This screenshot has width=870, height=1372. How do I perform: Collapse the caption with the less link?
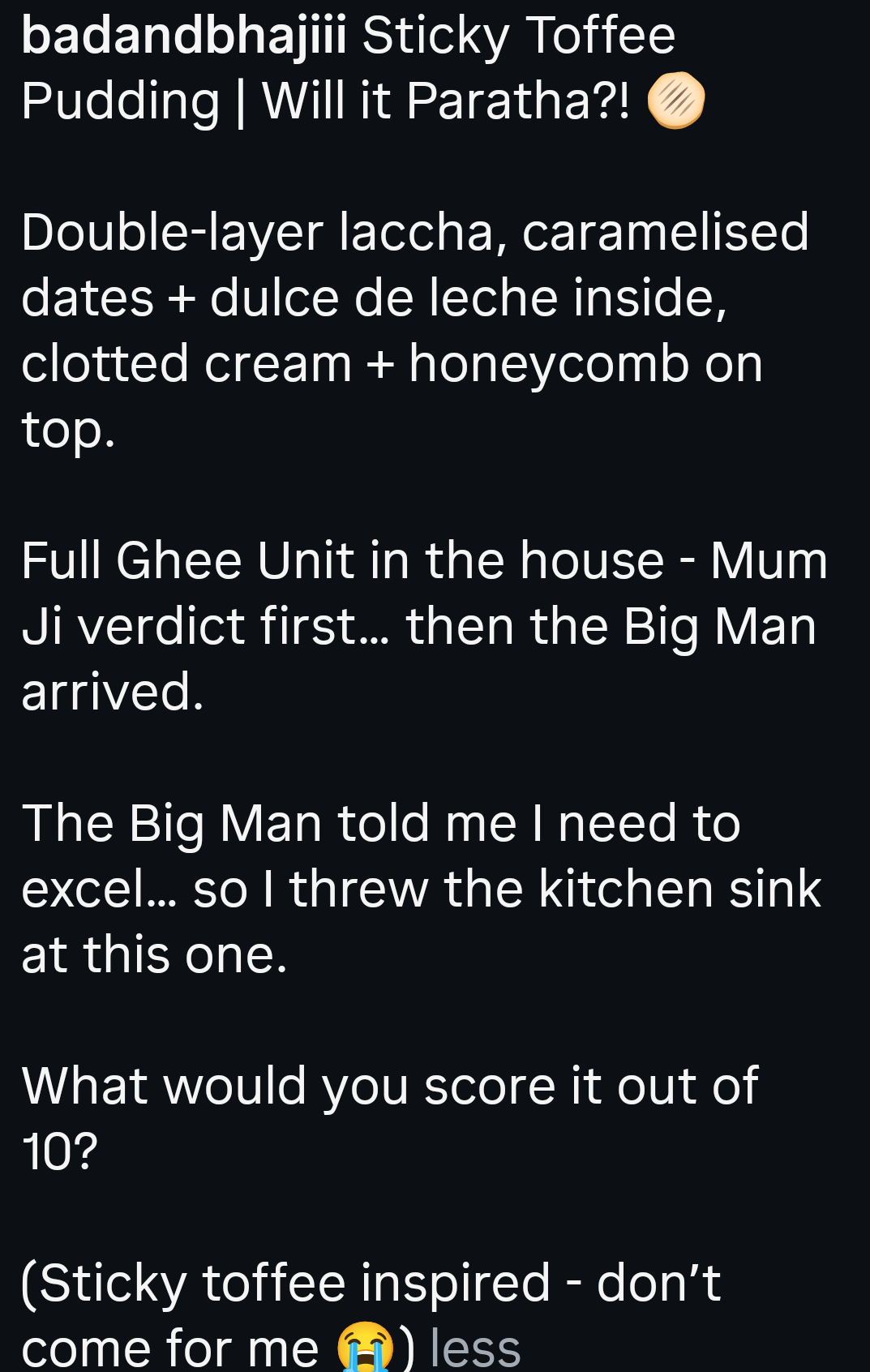(x=475, y=1346)
